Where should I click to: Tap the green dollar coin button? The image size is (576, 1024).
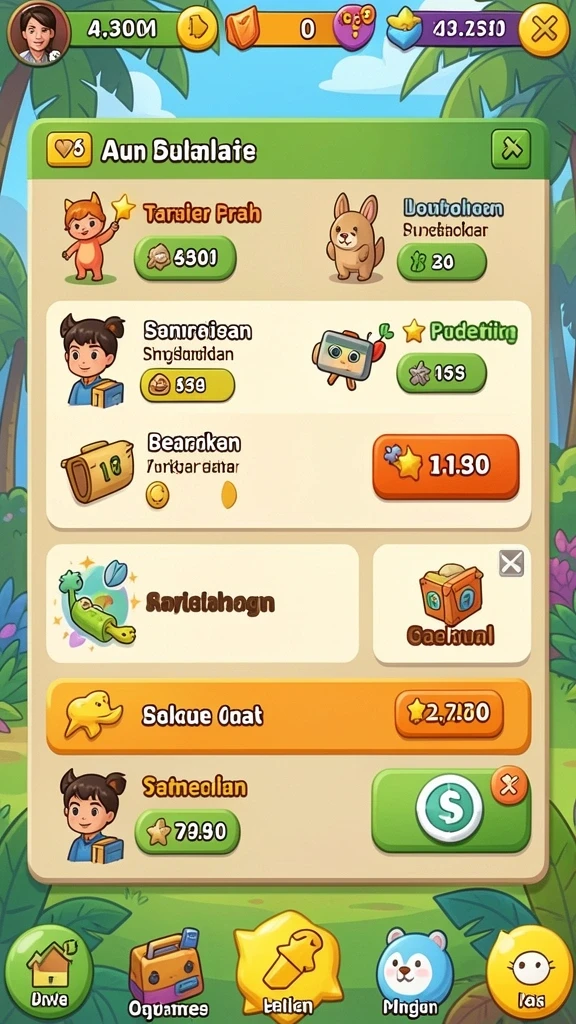451,810
